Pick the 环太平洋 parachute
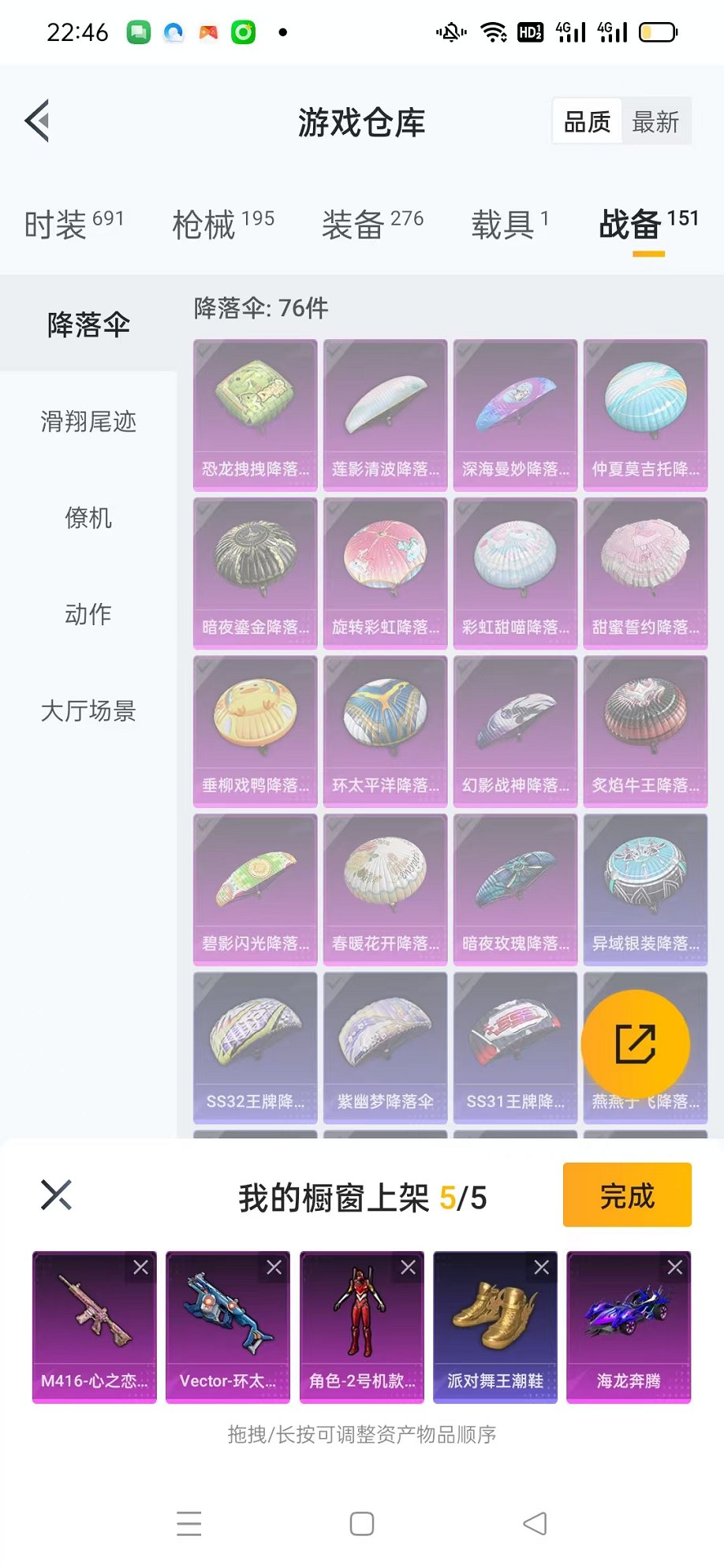The width and height of the screenshot is (724, 1568). tap(385, 731)
